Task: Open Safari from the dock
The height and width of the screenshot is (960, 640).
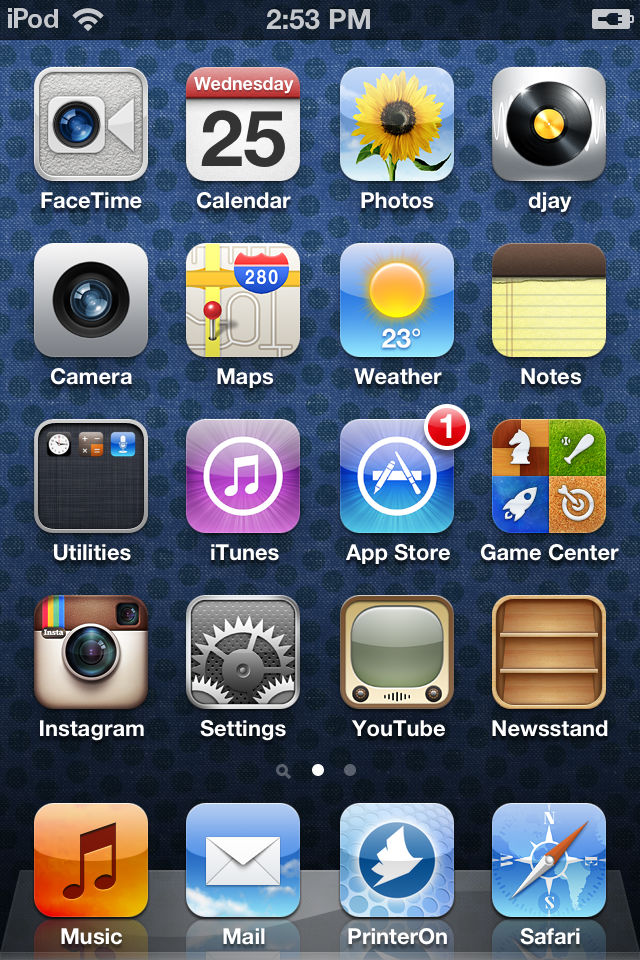Action: (x=549, y=860)
